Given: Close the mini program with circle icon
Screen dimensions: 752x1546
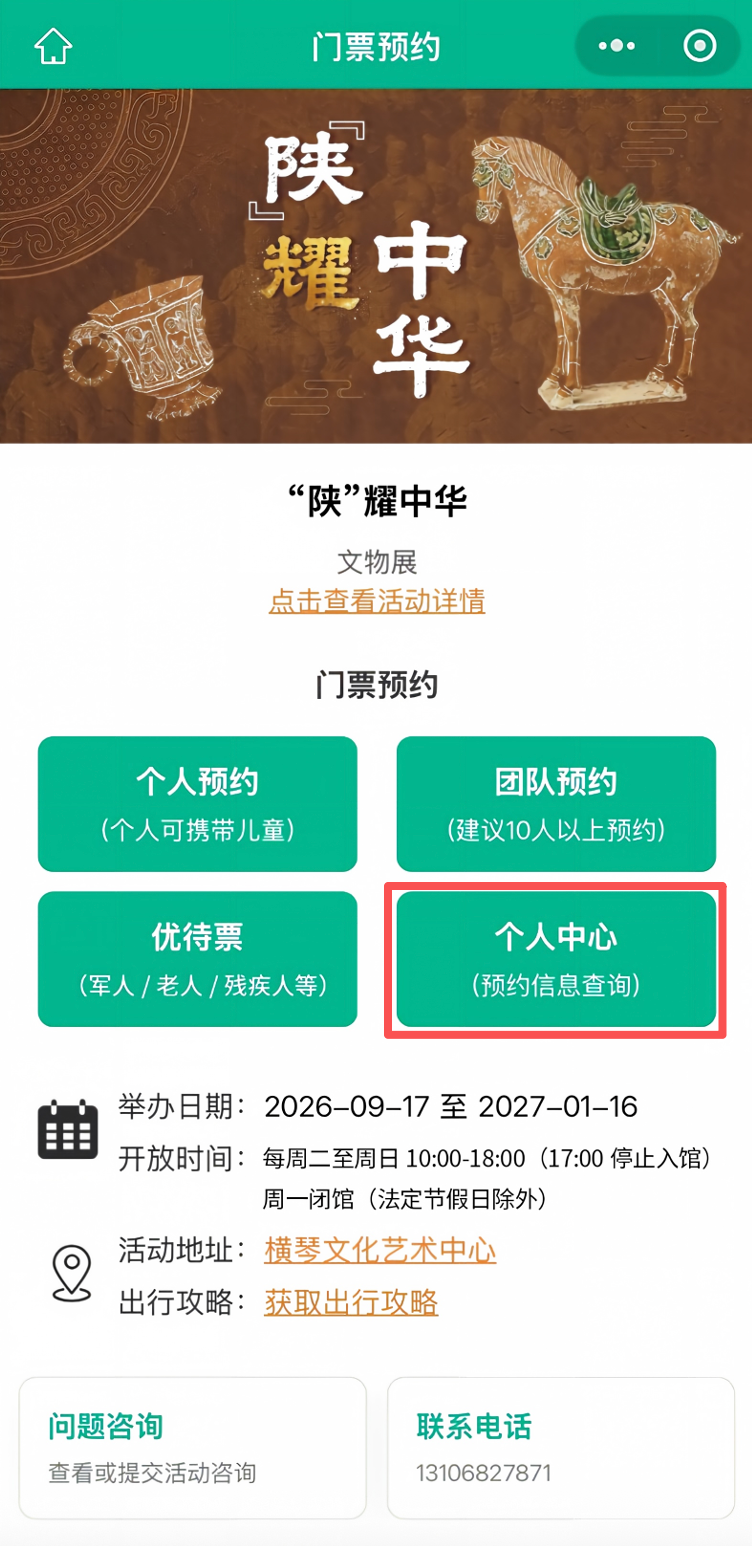Looking at the screenshot, I should point(699,46).
